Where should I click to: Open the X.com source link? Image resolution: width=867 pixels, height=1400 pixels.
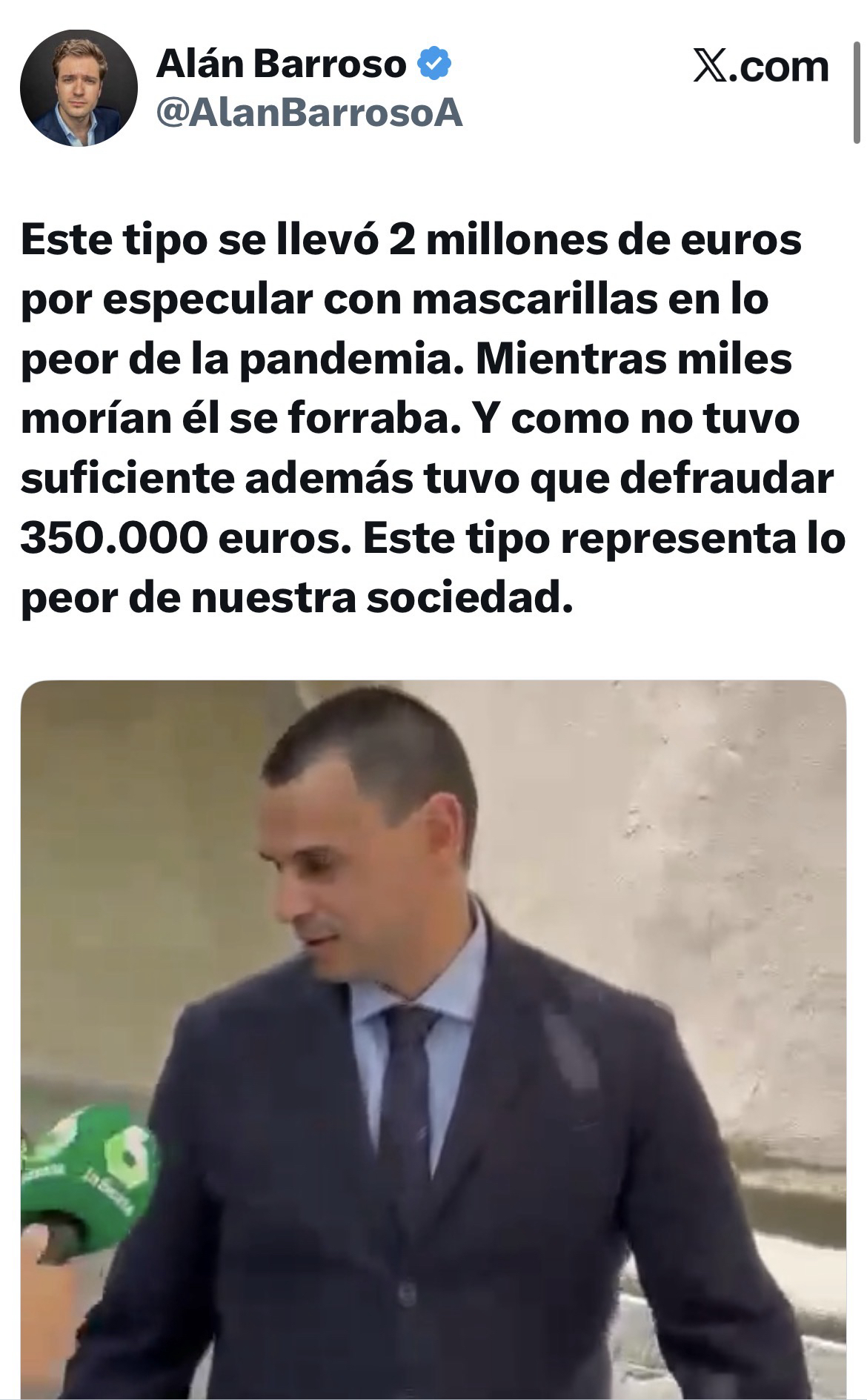click(x=760, y=67)
